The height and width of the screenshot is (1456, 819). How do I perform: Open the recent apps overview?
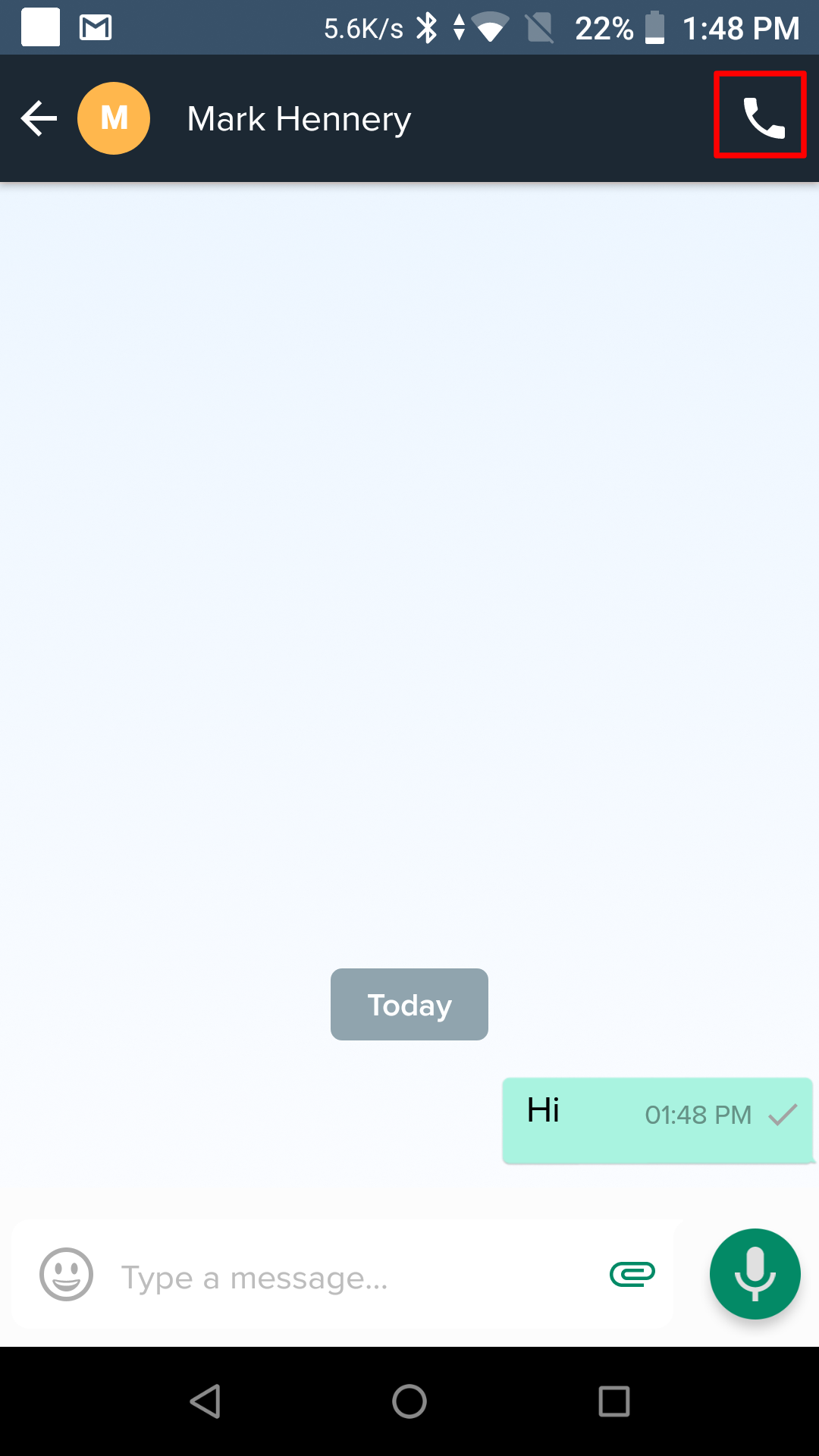click(614, 1401)
